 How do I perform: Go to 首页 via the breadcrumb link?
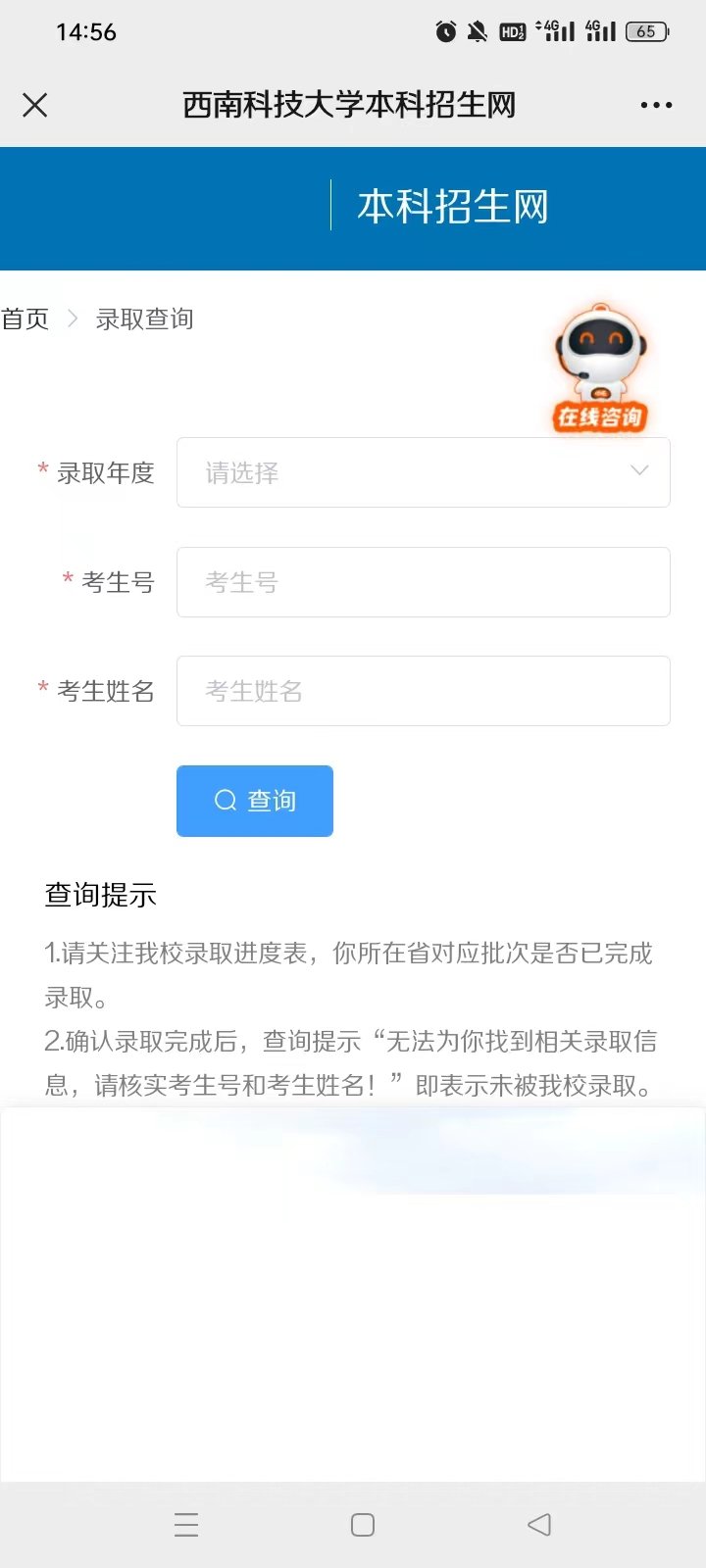click(25, 319)
